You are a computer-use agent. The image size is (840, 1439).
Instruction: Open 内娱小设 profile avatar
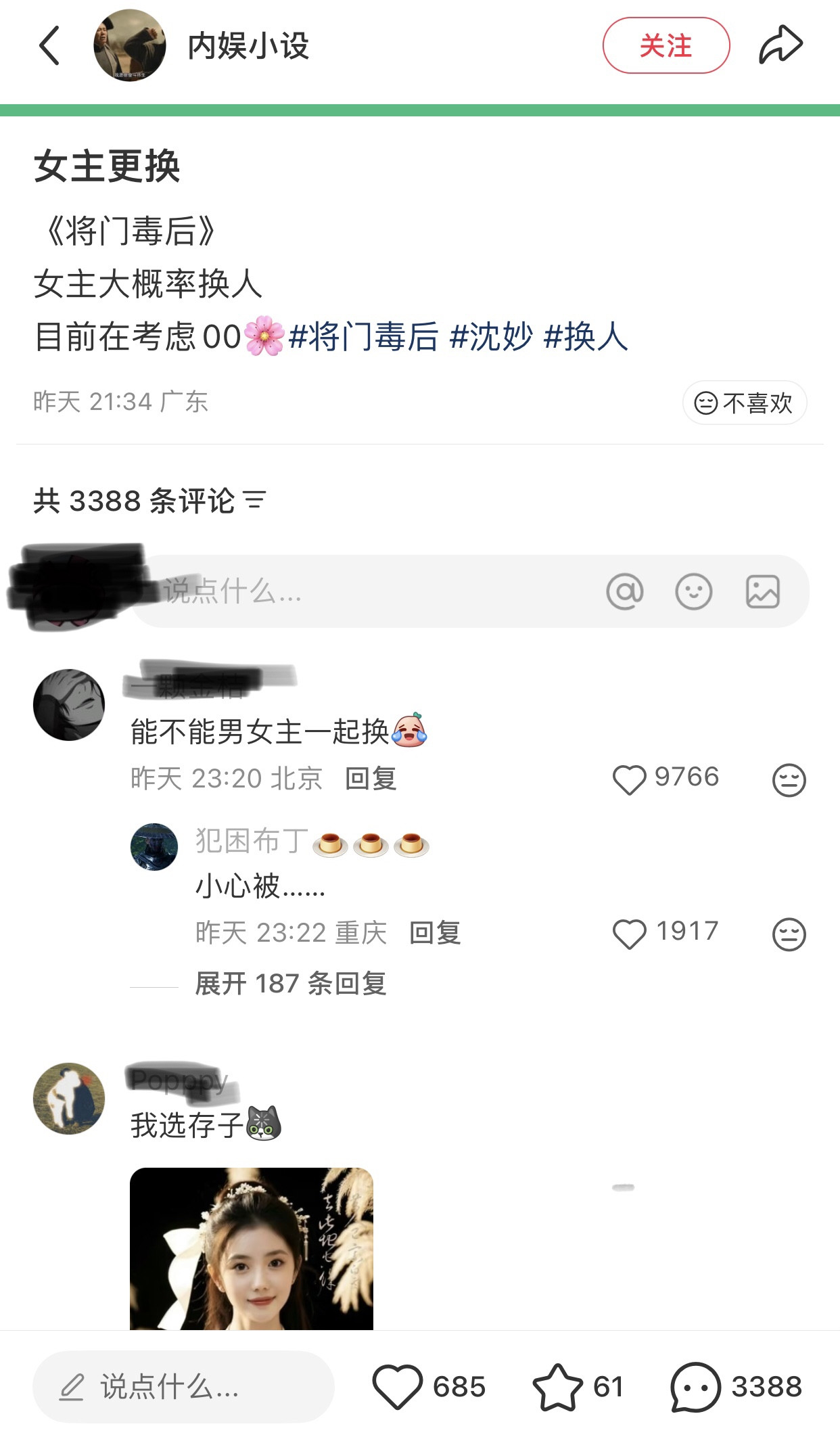[130, 45]
